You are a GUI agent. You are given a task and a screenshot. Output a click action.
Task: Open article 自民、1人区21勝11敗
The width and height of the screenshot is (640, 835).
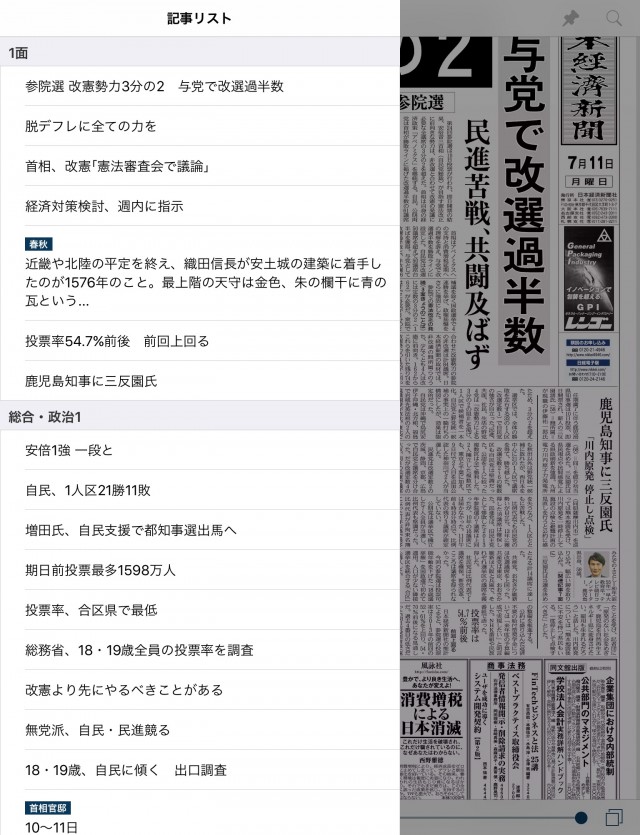tap(200, 490)
